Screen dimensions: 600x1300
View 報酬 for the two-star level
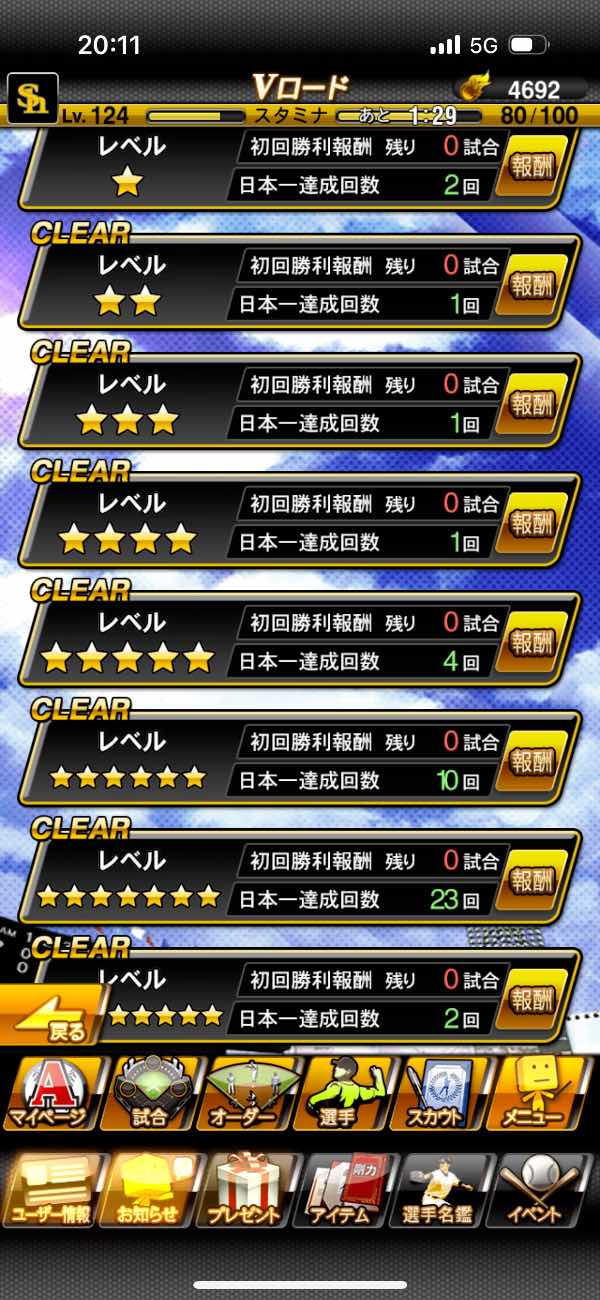(539, 287)
